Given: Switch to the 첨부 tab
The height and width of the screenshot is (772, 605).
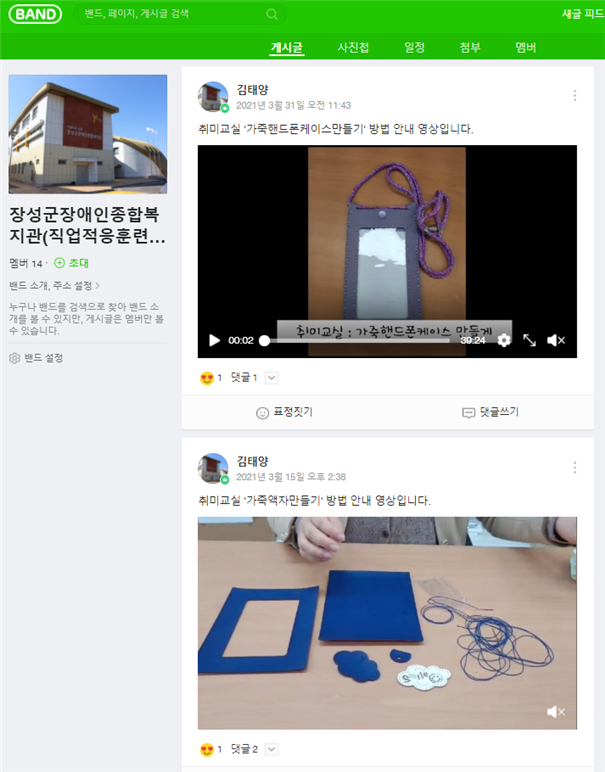Looking at the screenshot, I should click(x=470, y=48).
